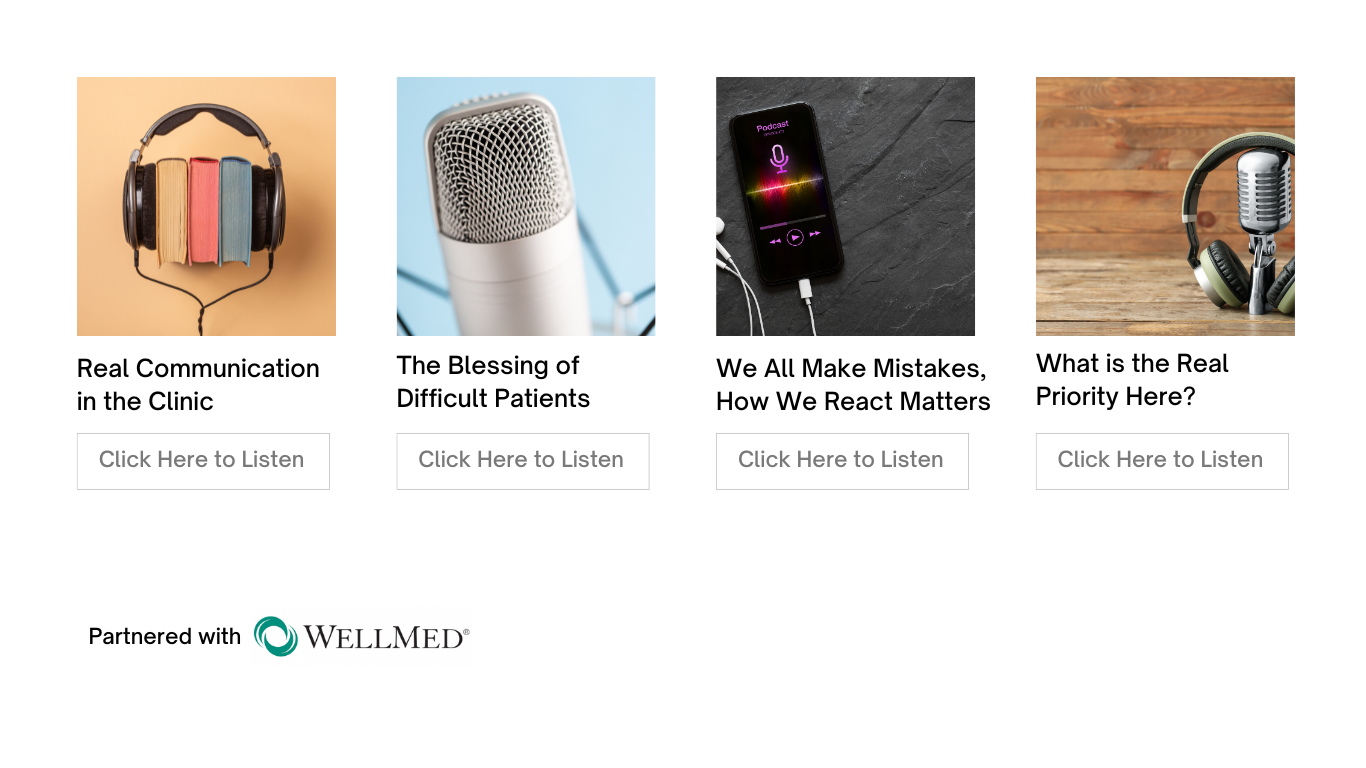Click Here to Listen for Blessing of Difficult Patients
Viewport: 1366px width, 768px height.
522,461
